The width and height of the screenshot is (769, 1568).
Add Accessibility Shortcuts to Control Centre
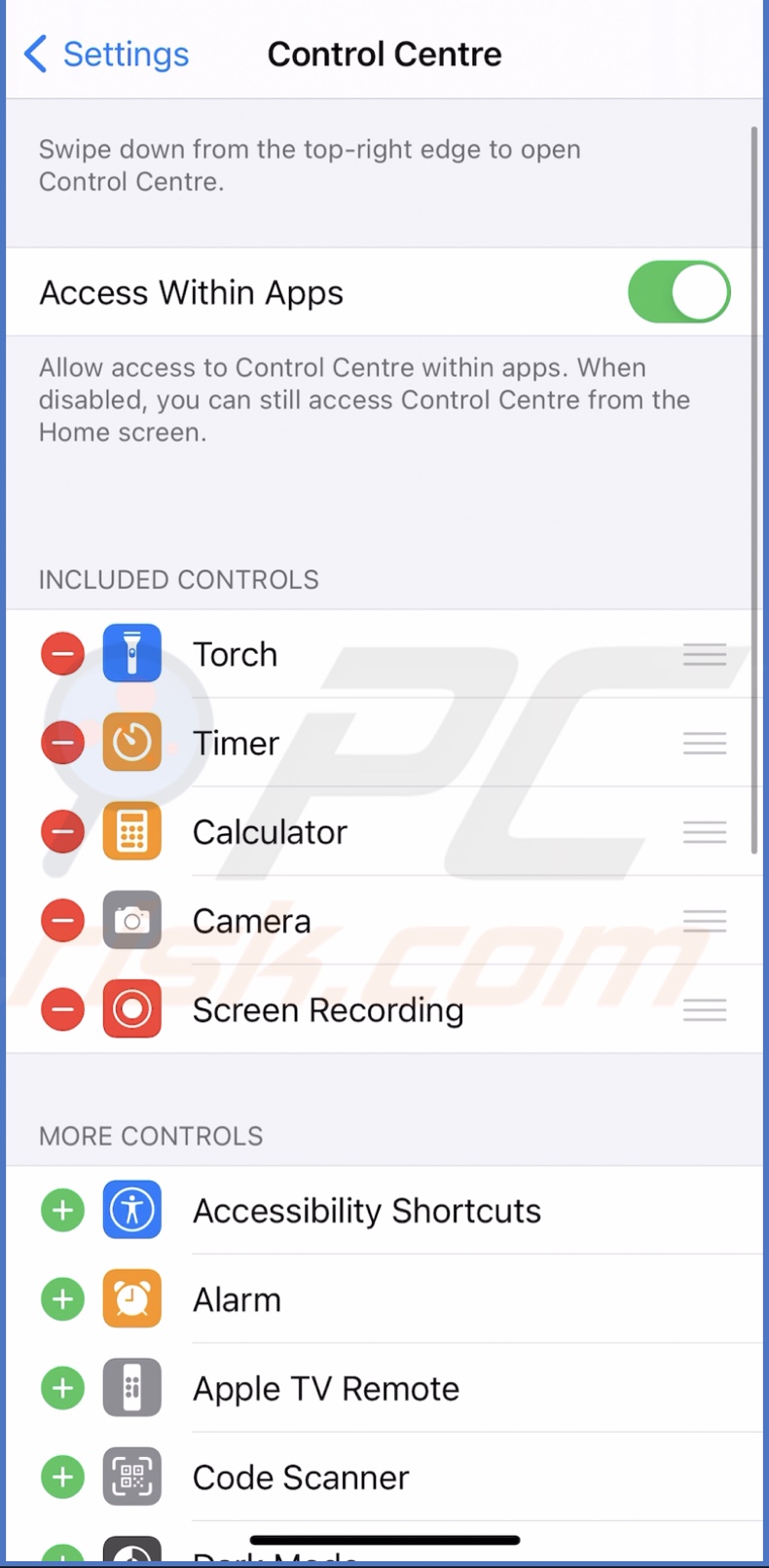62,1210
